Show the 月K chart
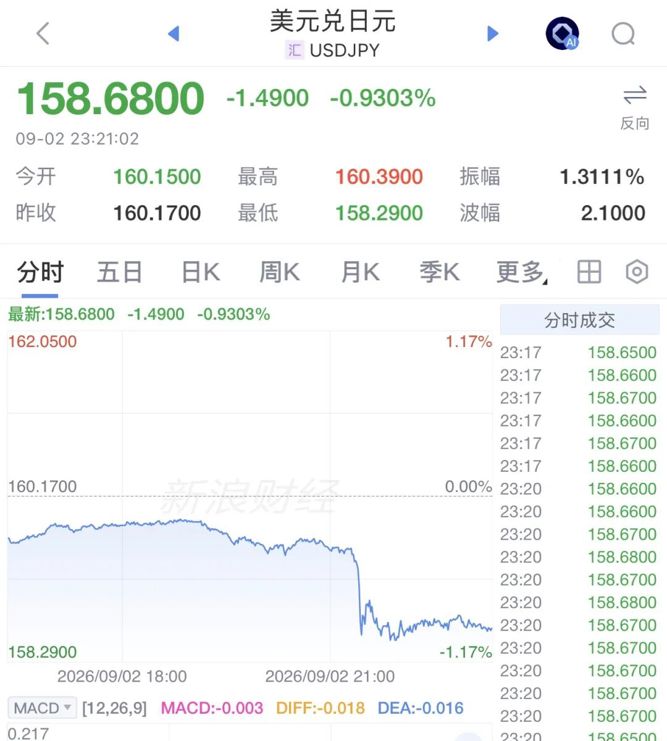 [x=360, y=273]
